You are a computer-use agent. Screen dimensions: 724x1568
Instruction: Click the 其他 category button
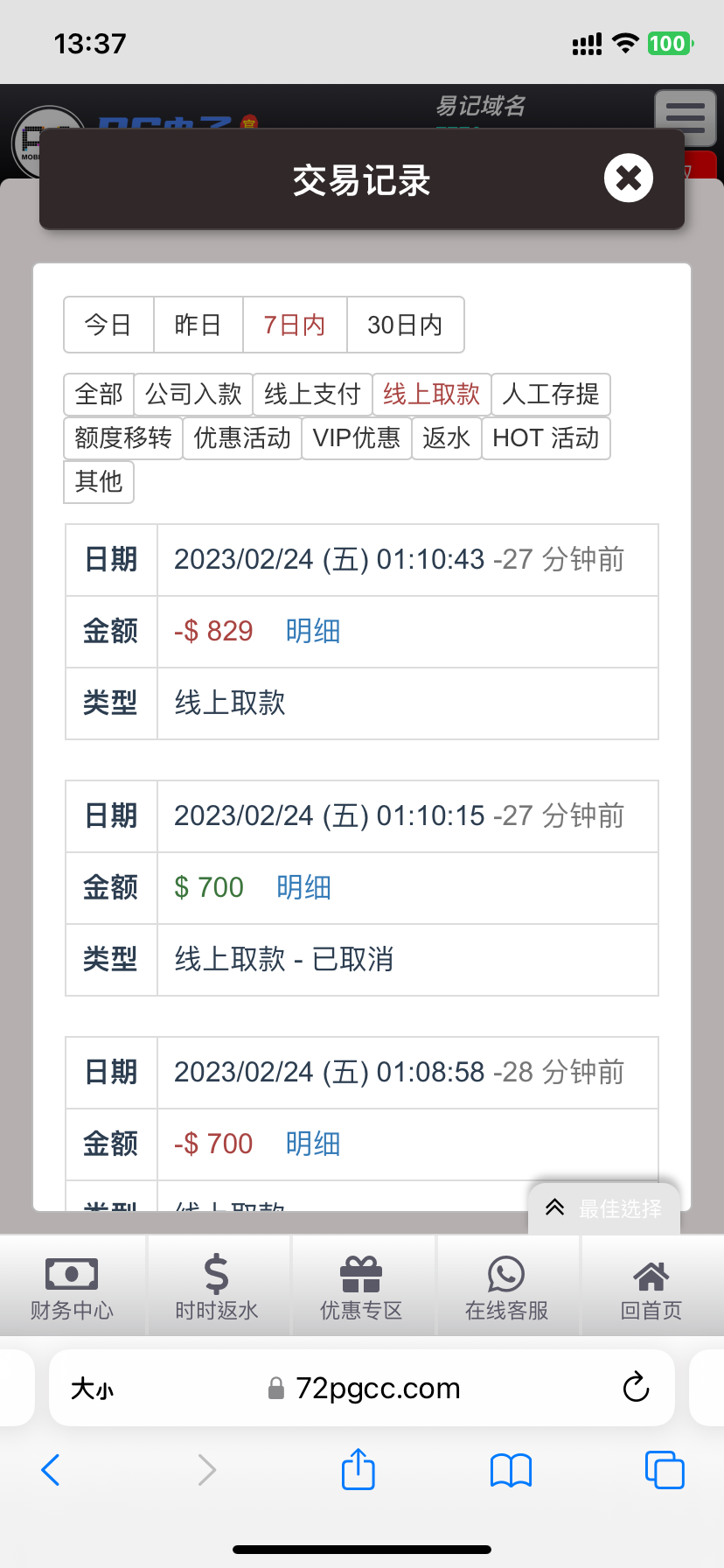pos(97,482)
